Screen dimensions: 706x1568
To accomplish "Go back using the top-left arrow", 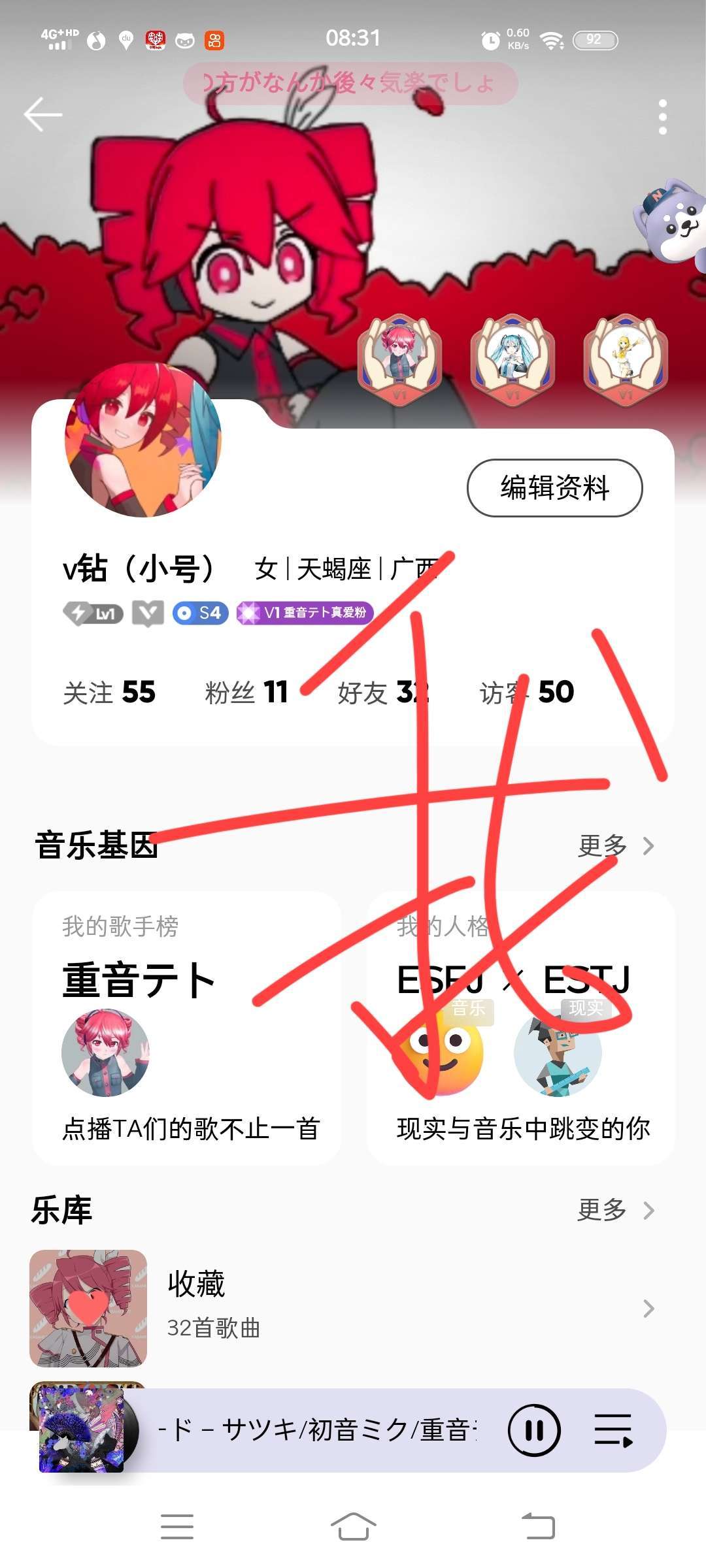I will pos(43,114).
